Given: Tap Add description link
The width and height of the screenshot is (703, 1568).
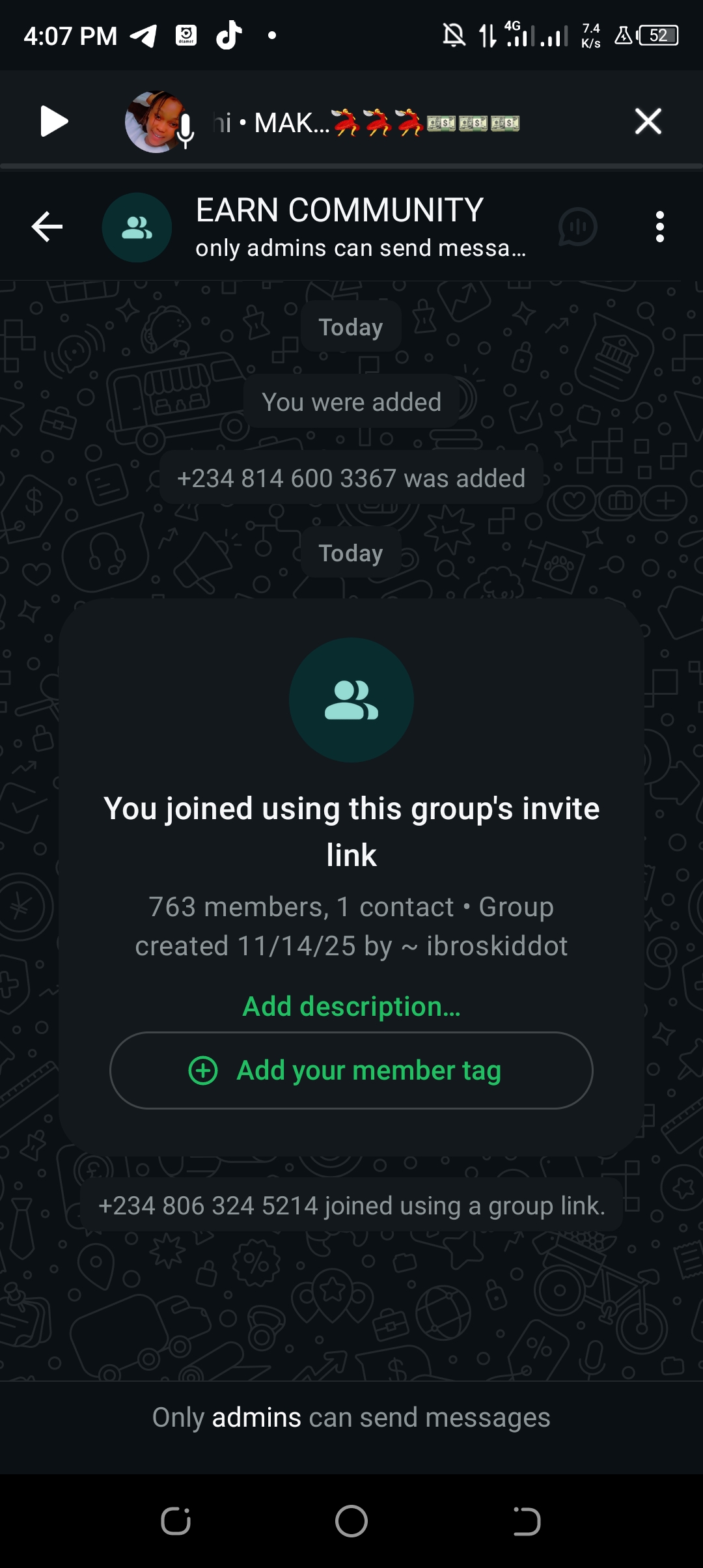Looking at the screenshot, I should tap(351, 1007).
